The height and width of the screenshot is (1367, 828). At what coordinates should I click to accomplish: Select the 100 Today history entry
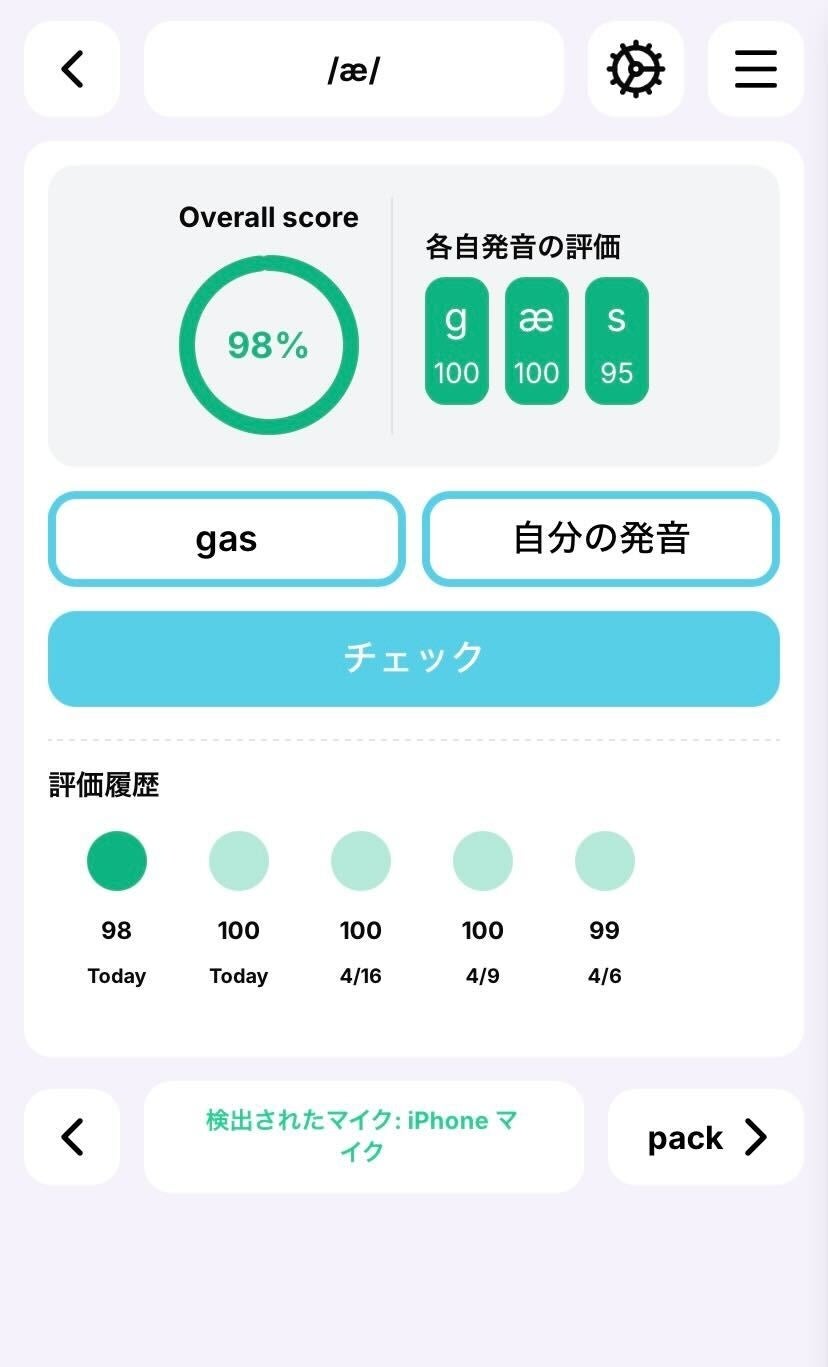point(239,861)
